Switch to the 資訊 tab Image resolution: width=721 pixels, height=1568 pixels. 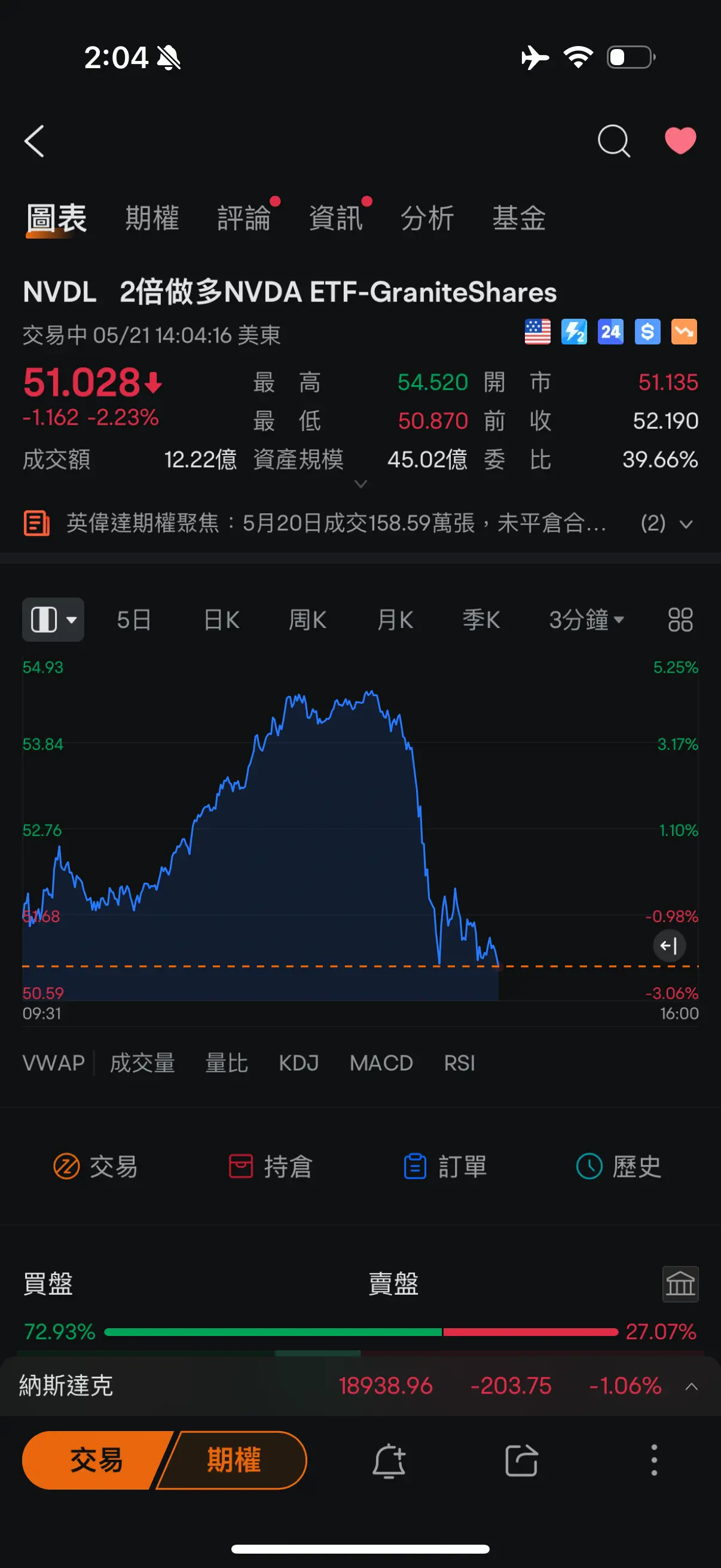(x=336, y=218)
